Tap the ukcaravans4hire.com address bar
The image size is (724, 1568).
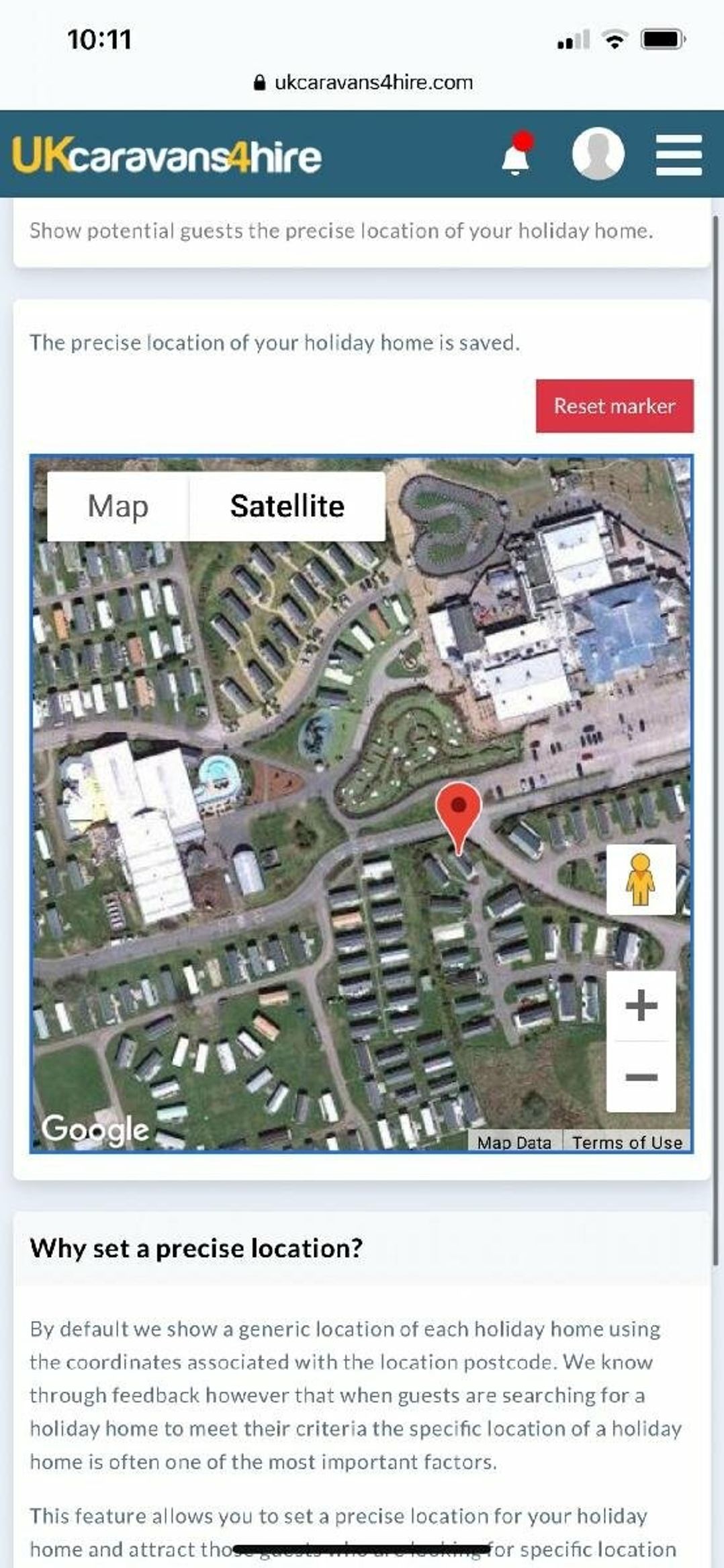pos(363,83)
